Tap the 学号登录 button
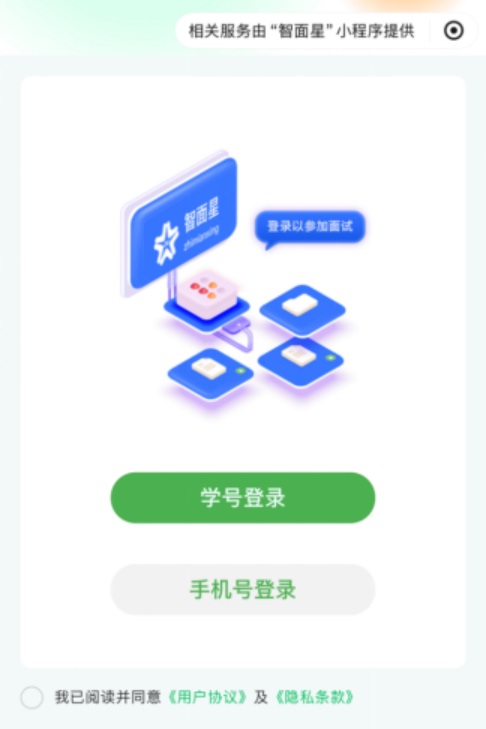486x729 pixels. click(x=243, y=497)
